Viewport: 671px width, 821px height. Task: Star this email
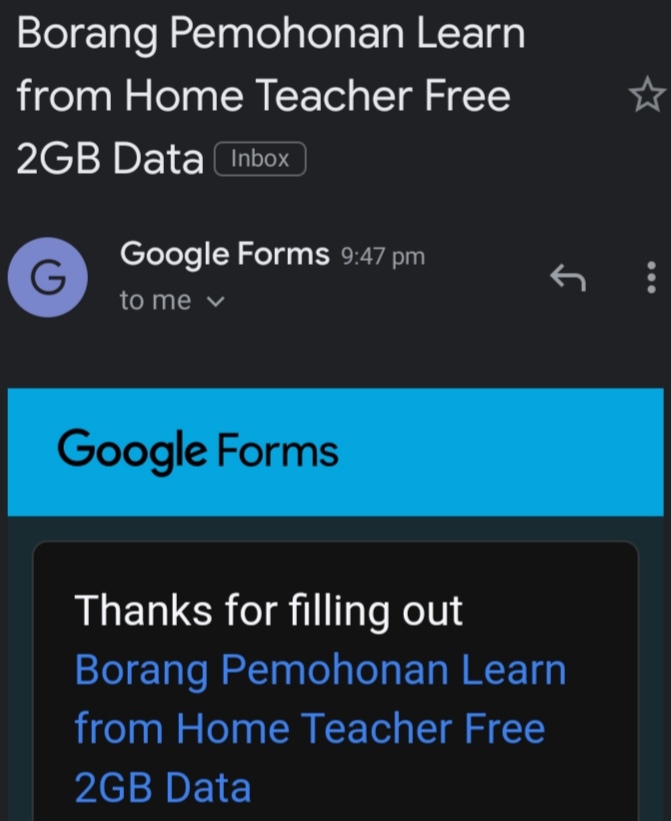647,95
